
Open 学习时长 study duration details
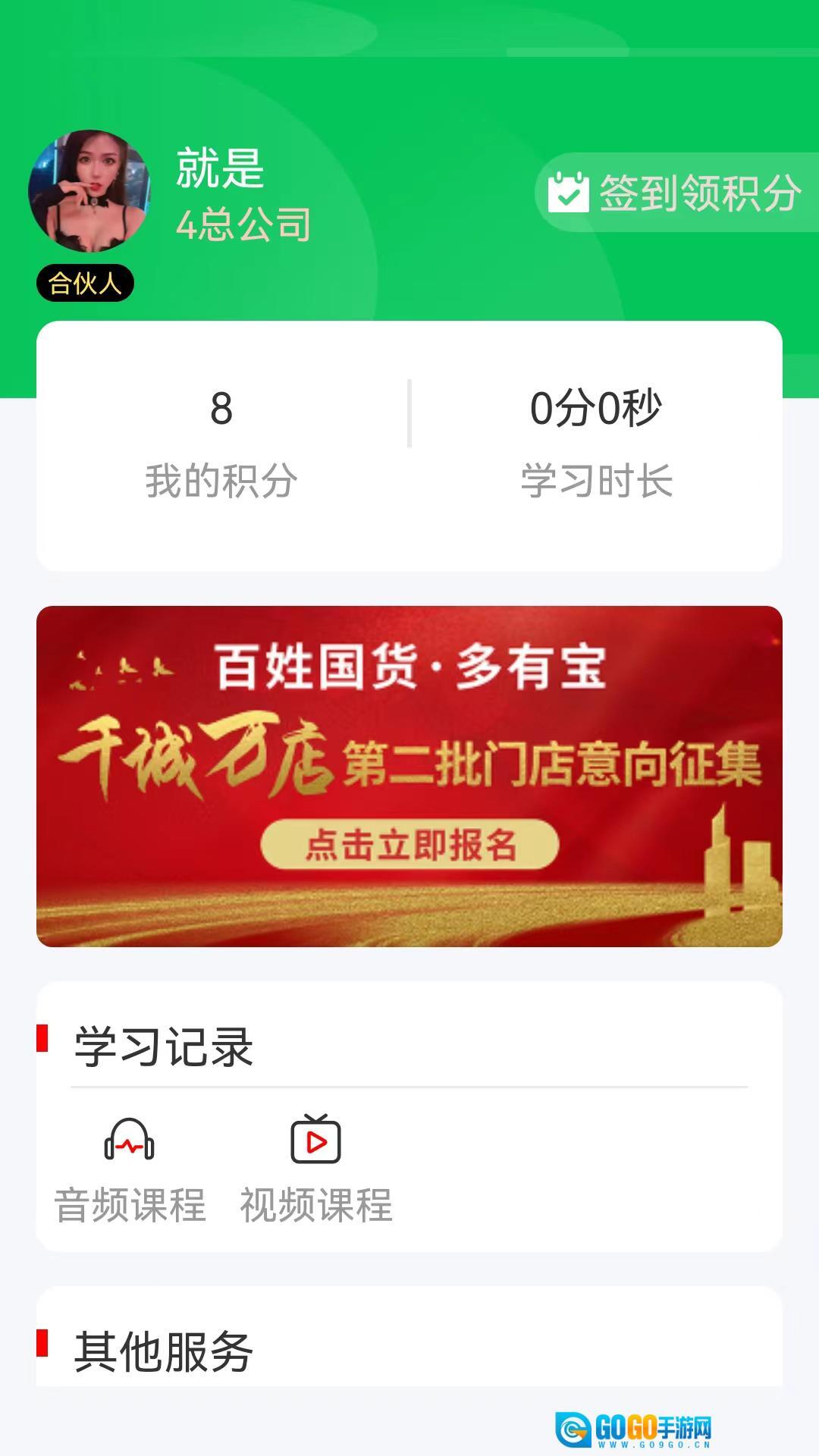596,444
